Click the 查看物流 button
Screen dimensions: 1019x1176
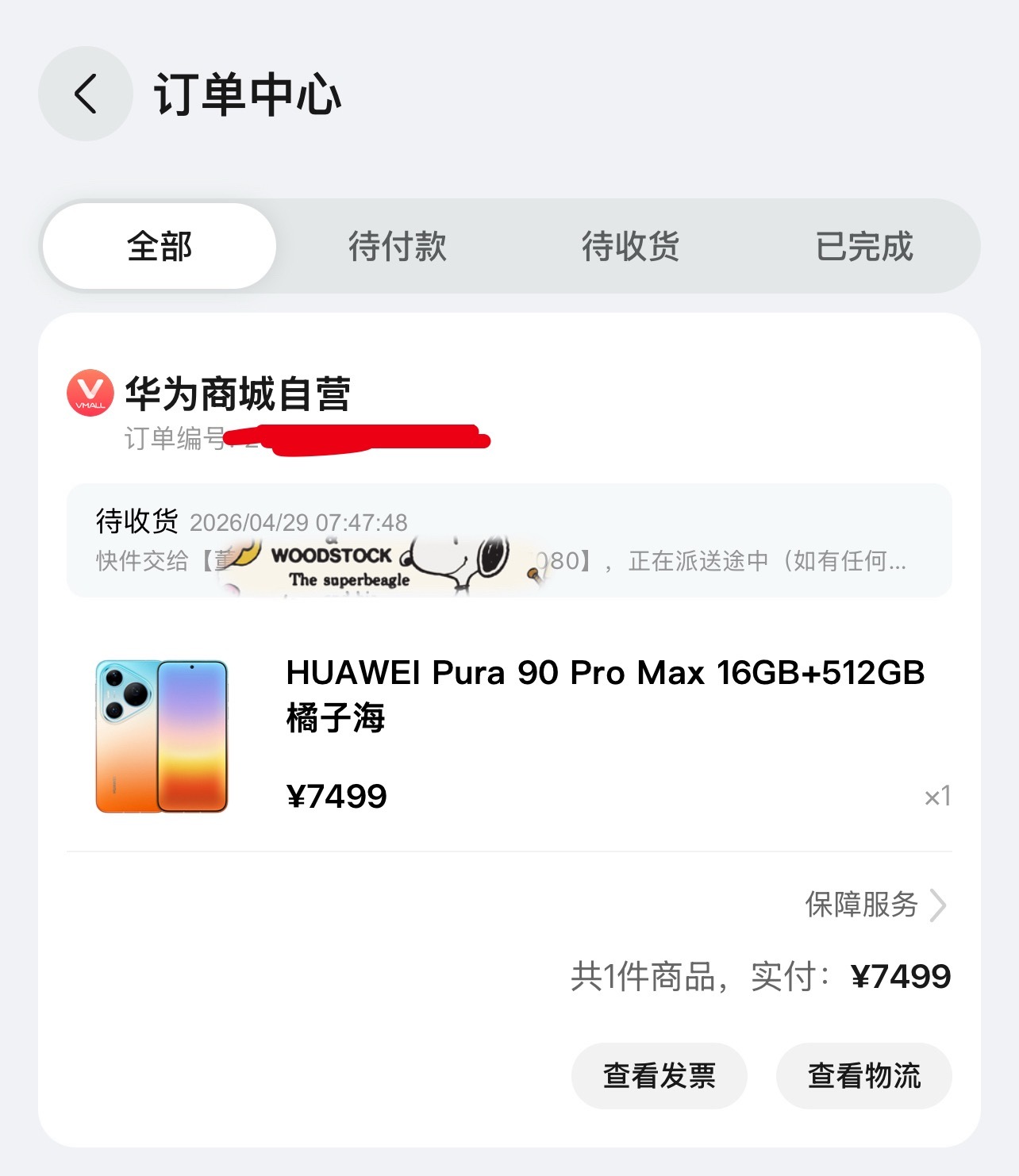(863, 1076)
